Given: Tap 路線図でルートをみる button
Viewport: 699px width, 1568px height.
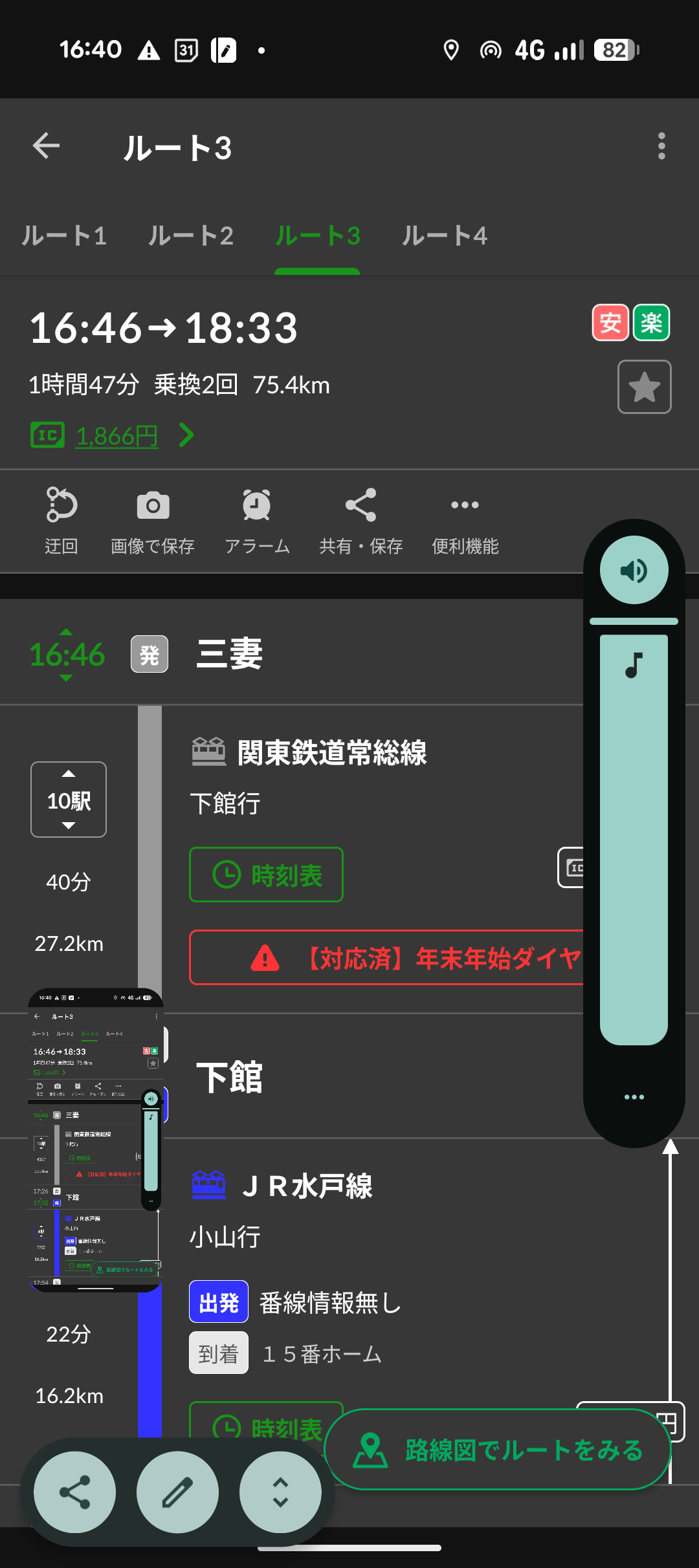Looking at the screenshot, I should pyautogui.click(x=497, y=1450).
